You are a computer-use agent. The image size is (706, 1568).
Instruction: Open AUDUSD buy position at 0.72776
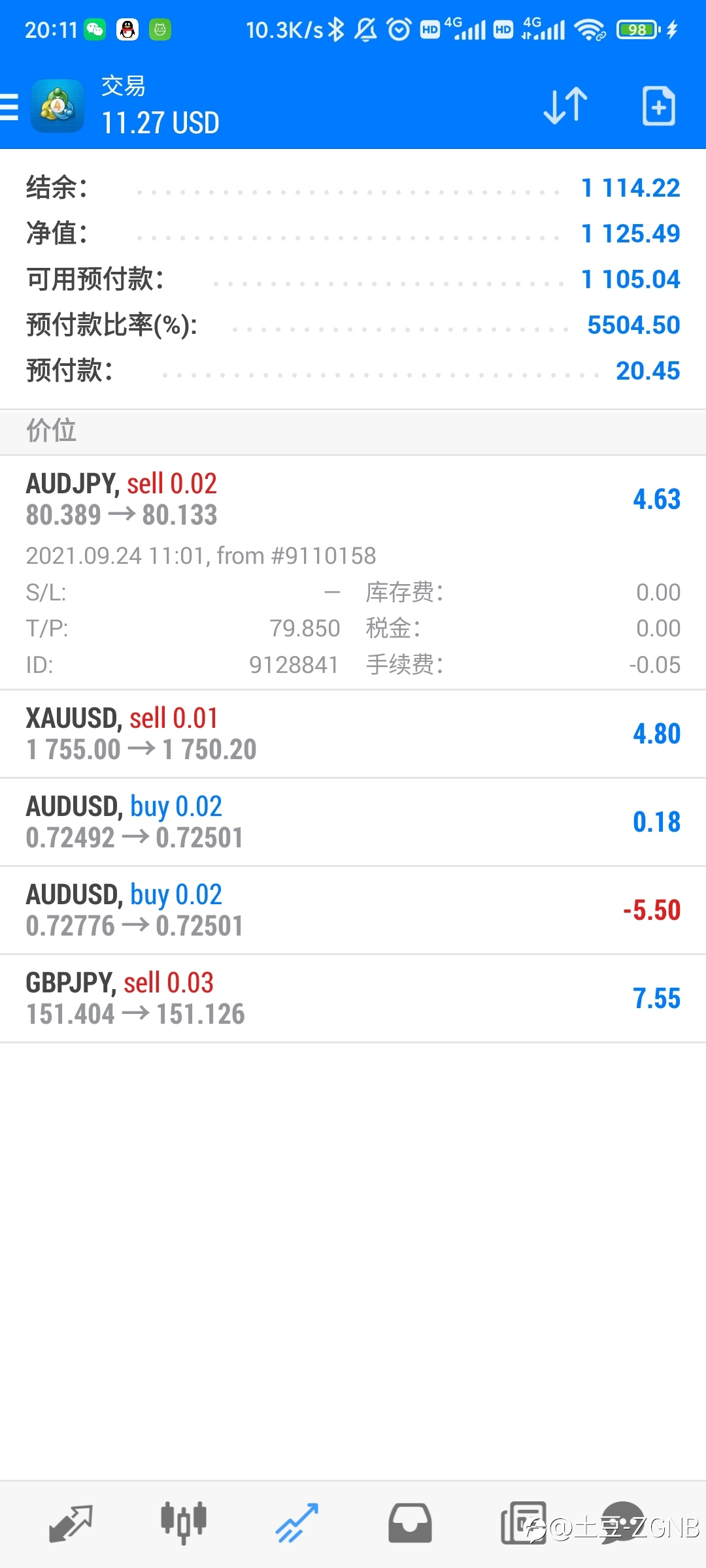point(353,910)
